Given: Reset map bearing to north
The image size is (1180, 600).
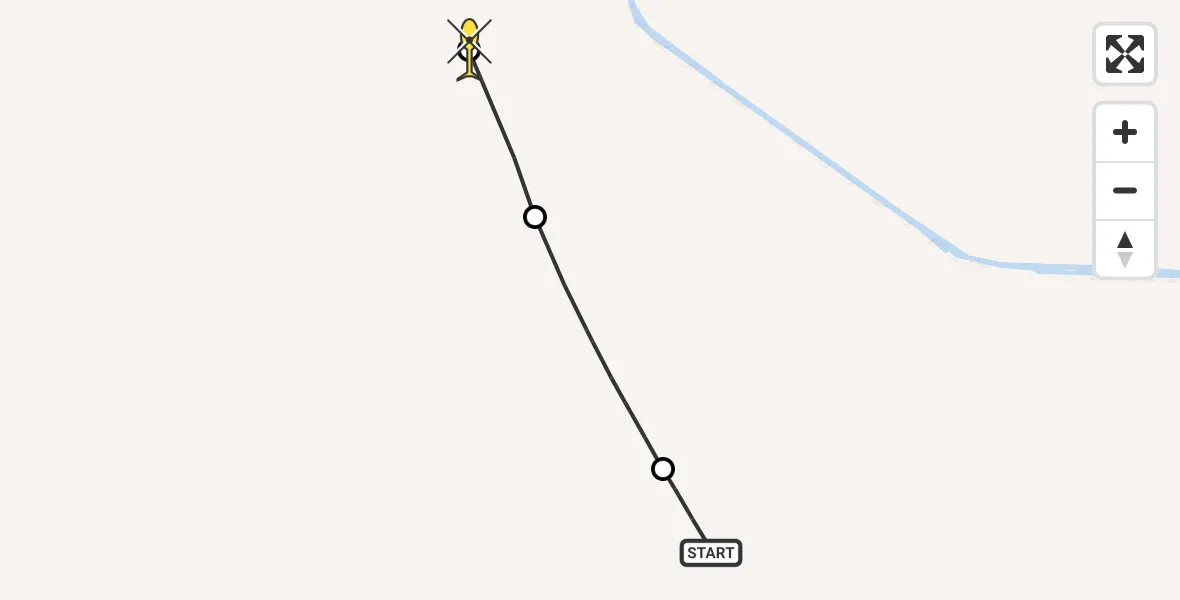Looking at the screenshot, I should click(1124, 248).
